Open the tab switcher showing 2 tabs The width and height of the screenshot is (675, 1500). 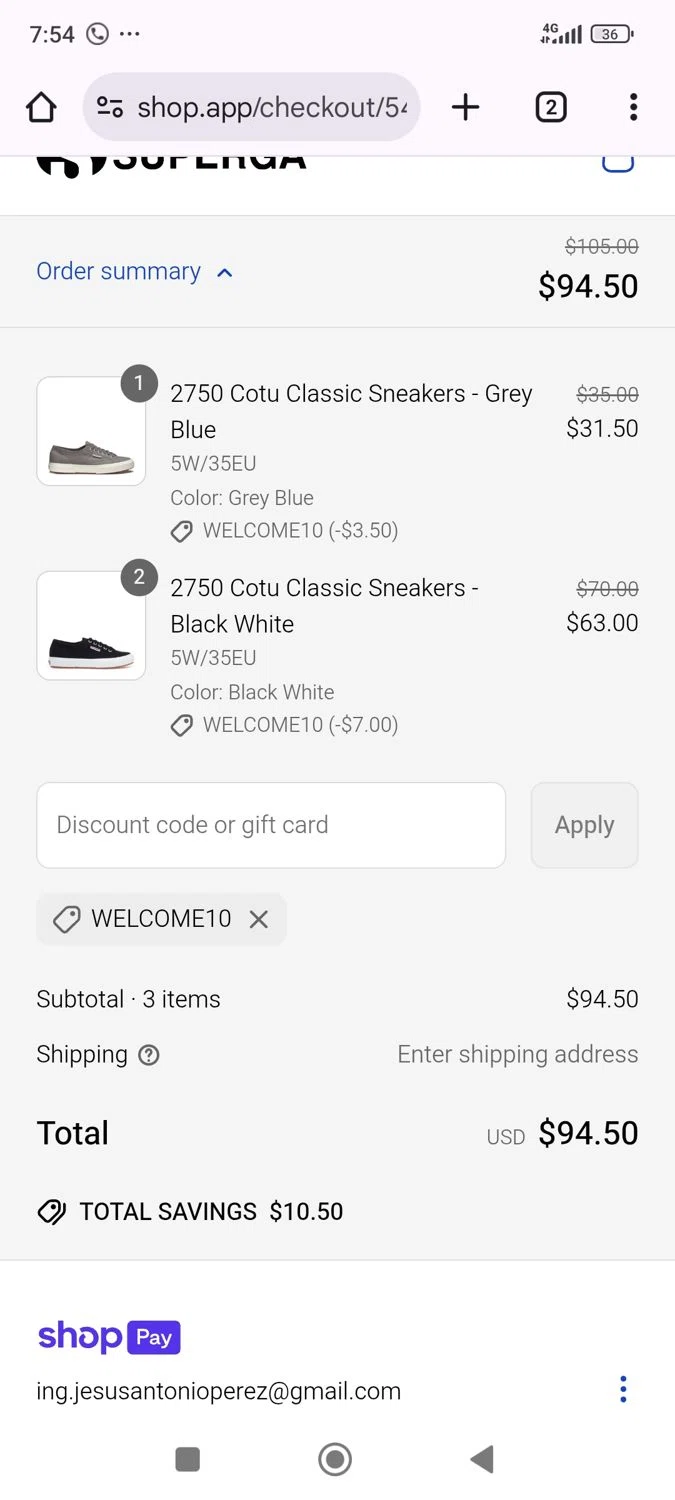tap(551, 107)
